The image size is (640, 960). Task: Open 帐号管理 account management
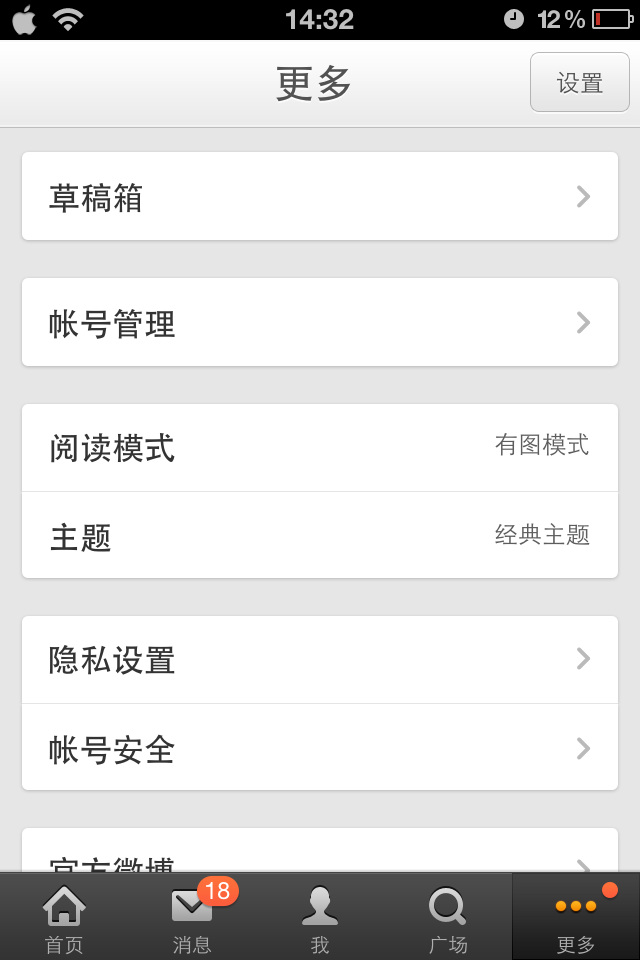tap(320, 323)
